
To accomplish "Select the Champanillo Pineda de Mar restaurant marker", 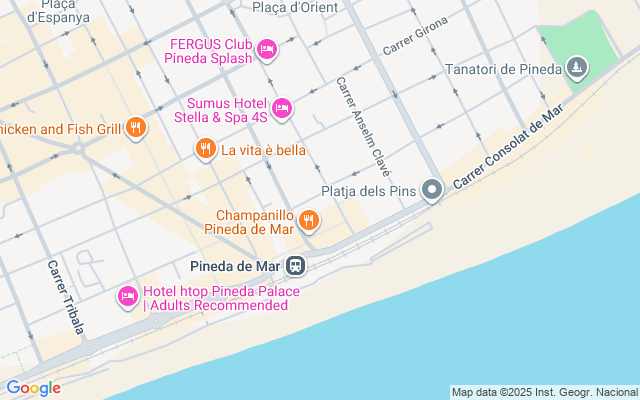I will click(309, 220).
